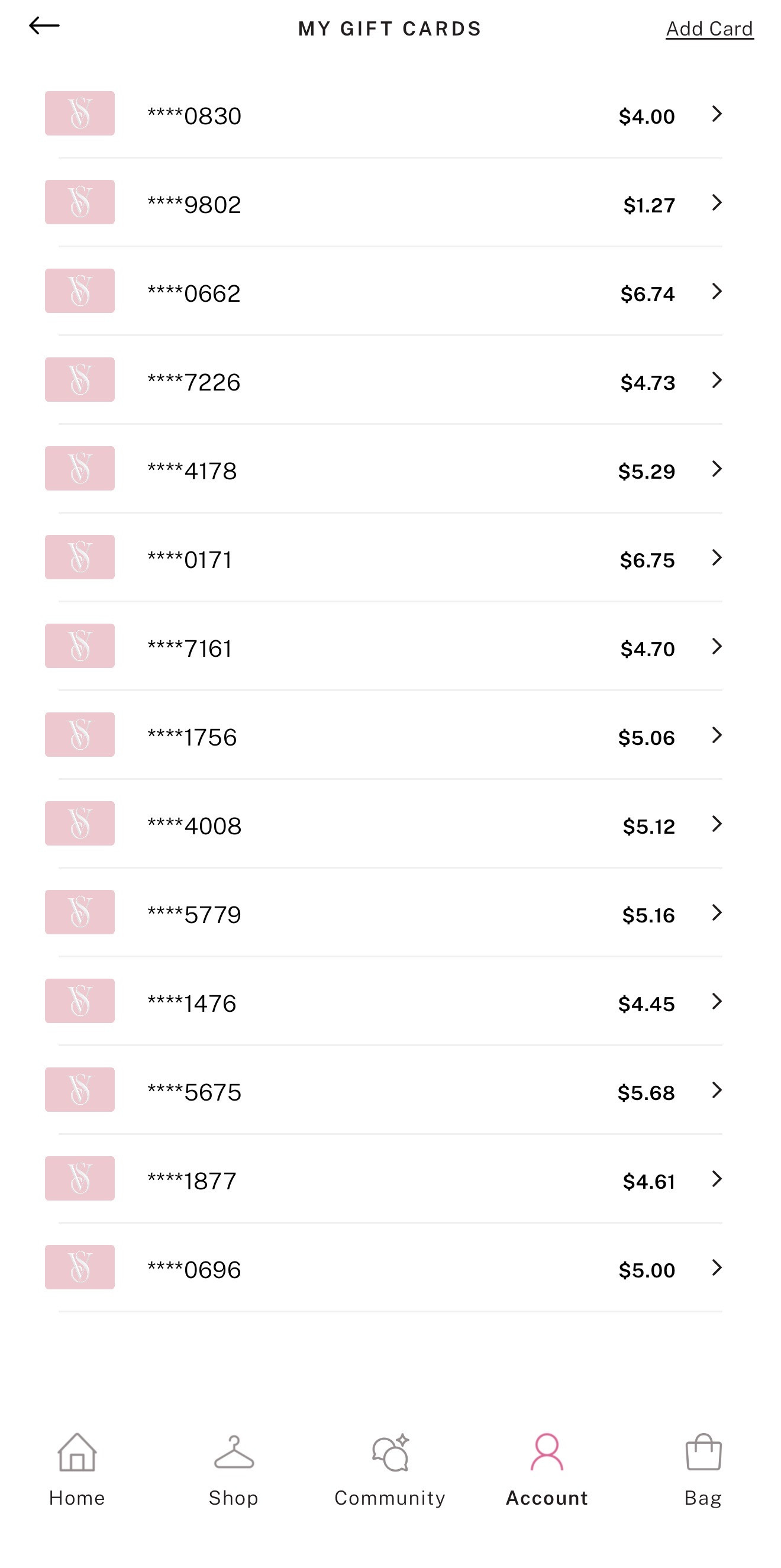View gift card ending in 4008

pyautogui.click(x=389, y=825)
